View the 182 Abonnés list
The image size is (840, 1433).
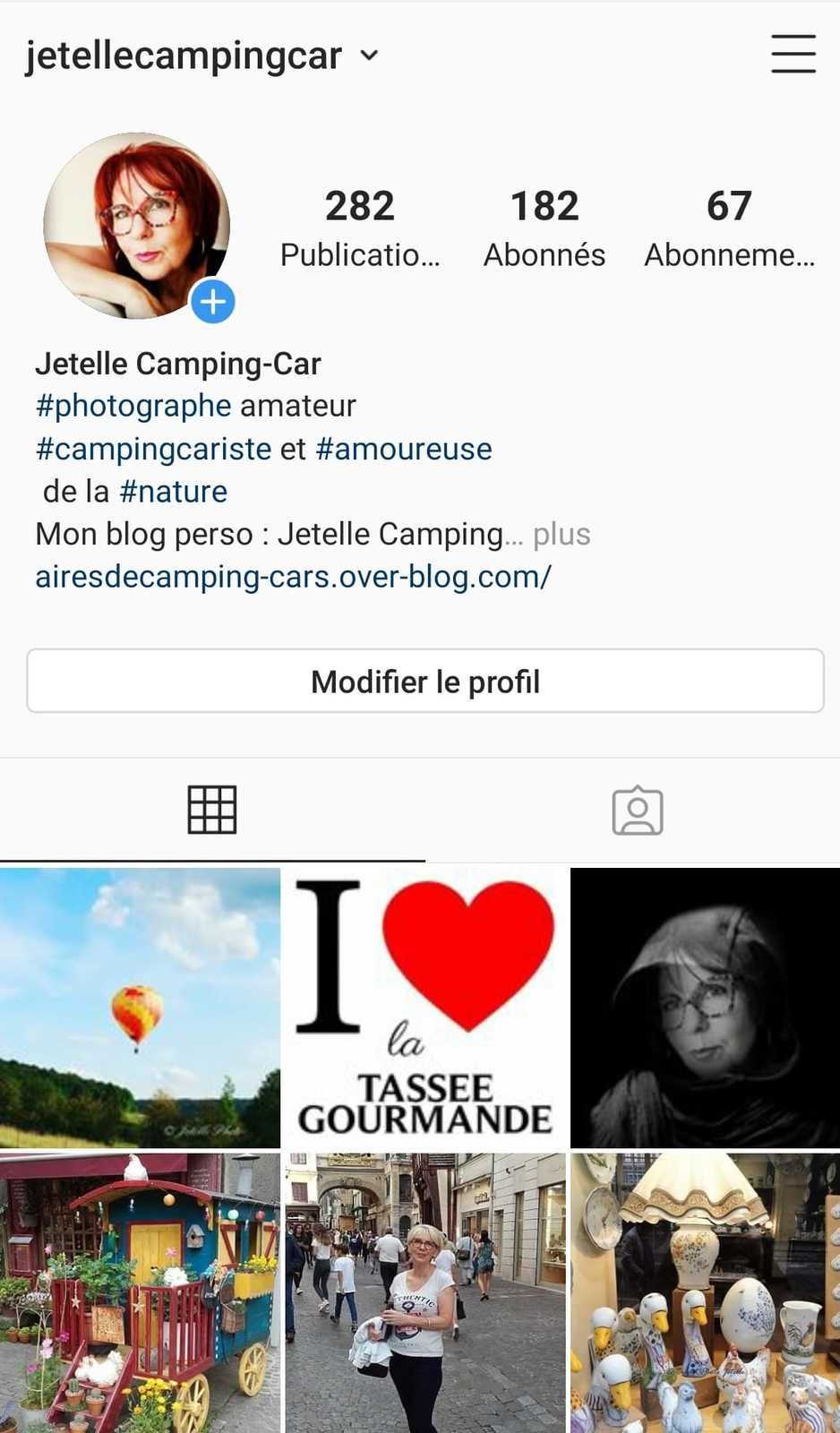[x=544, y=228]
